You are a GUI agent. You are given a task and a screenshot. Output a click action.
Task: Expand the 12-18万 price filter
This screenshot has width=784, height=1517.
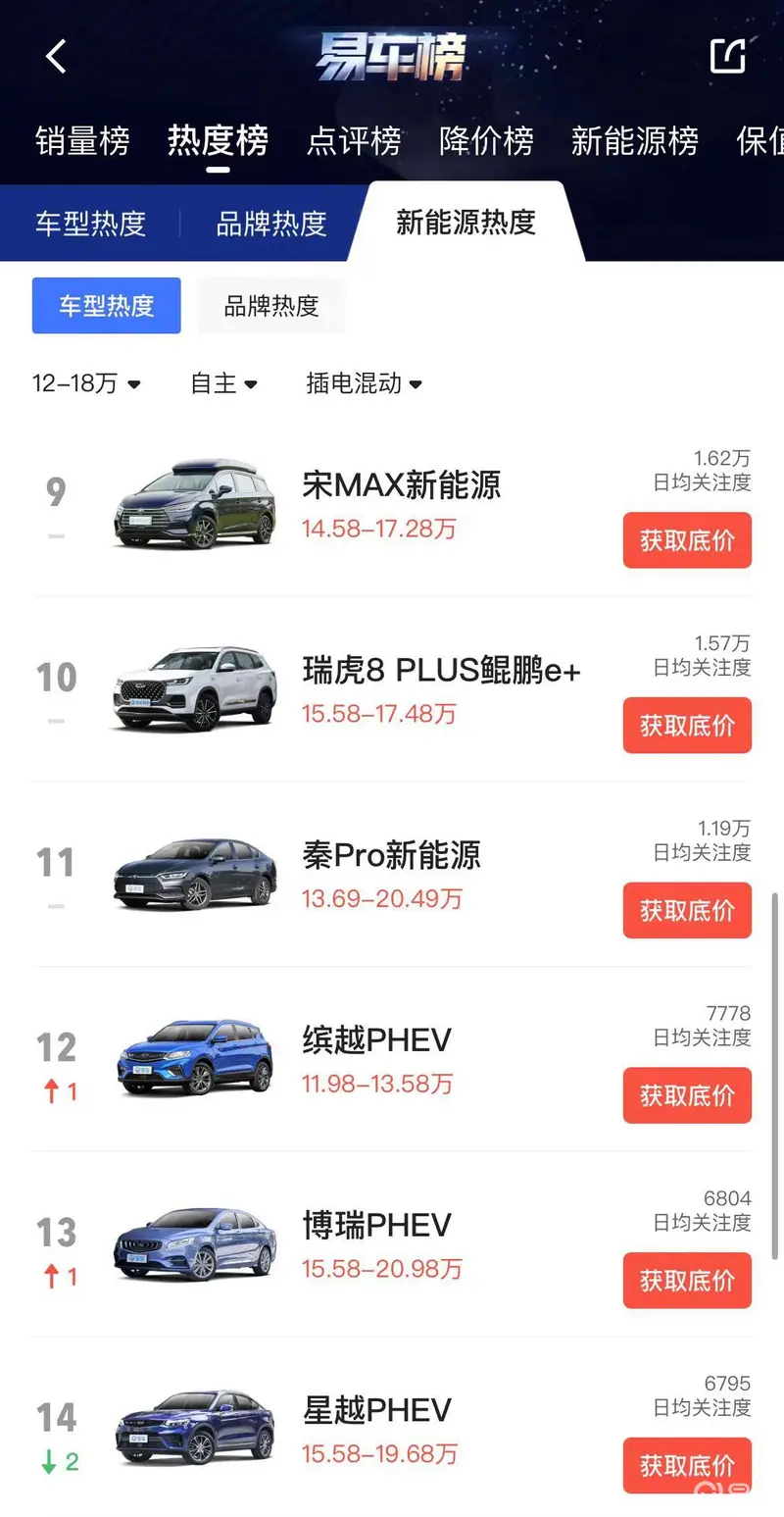(x=86, y=383)
